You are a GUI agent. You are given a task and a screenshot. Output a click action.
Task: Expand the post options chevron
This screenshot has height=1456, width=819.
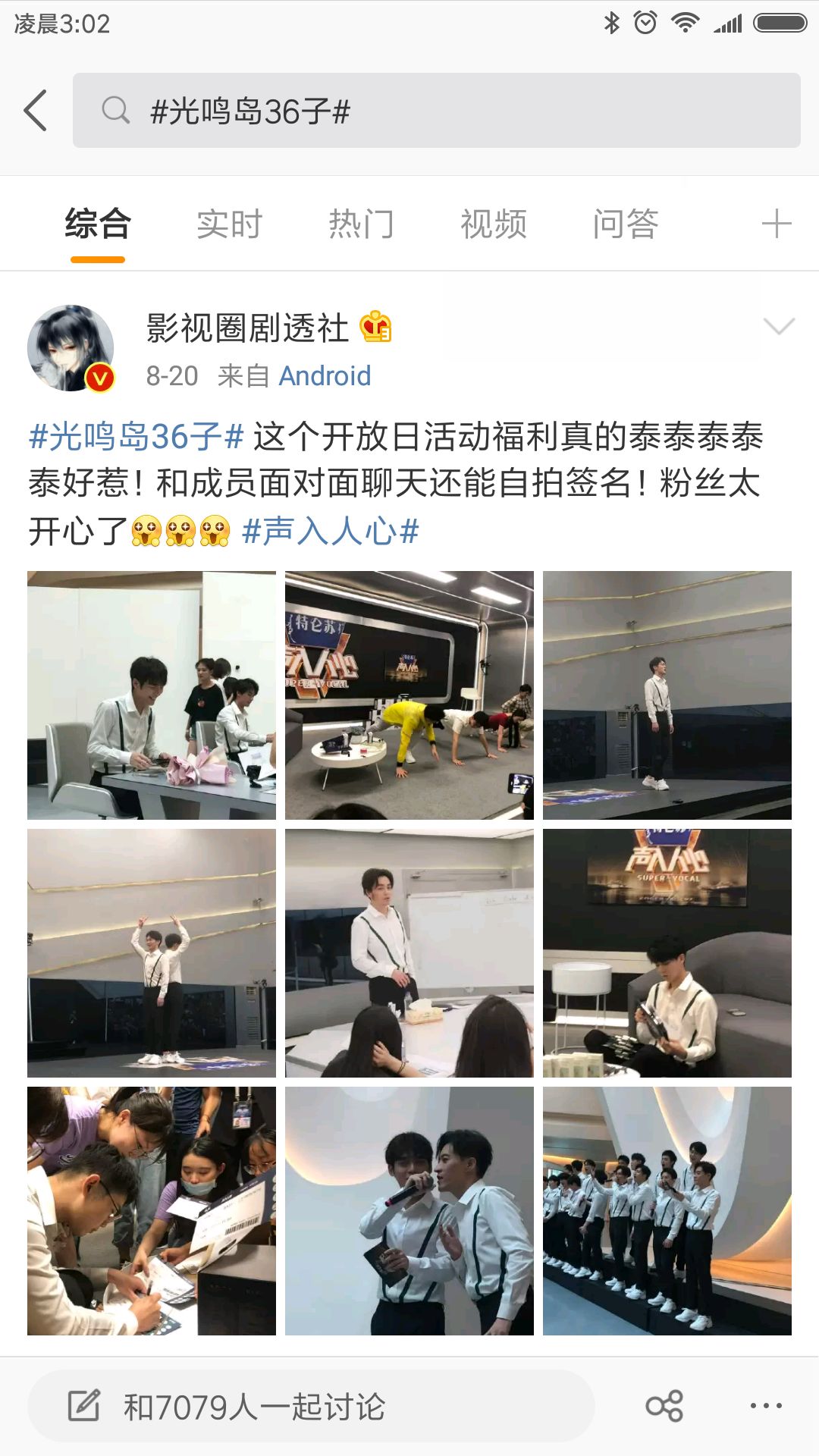click(779, 327)
